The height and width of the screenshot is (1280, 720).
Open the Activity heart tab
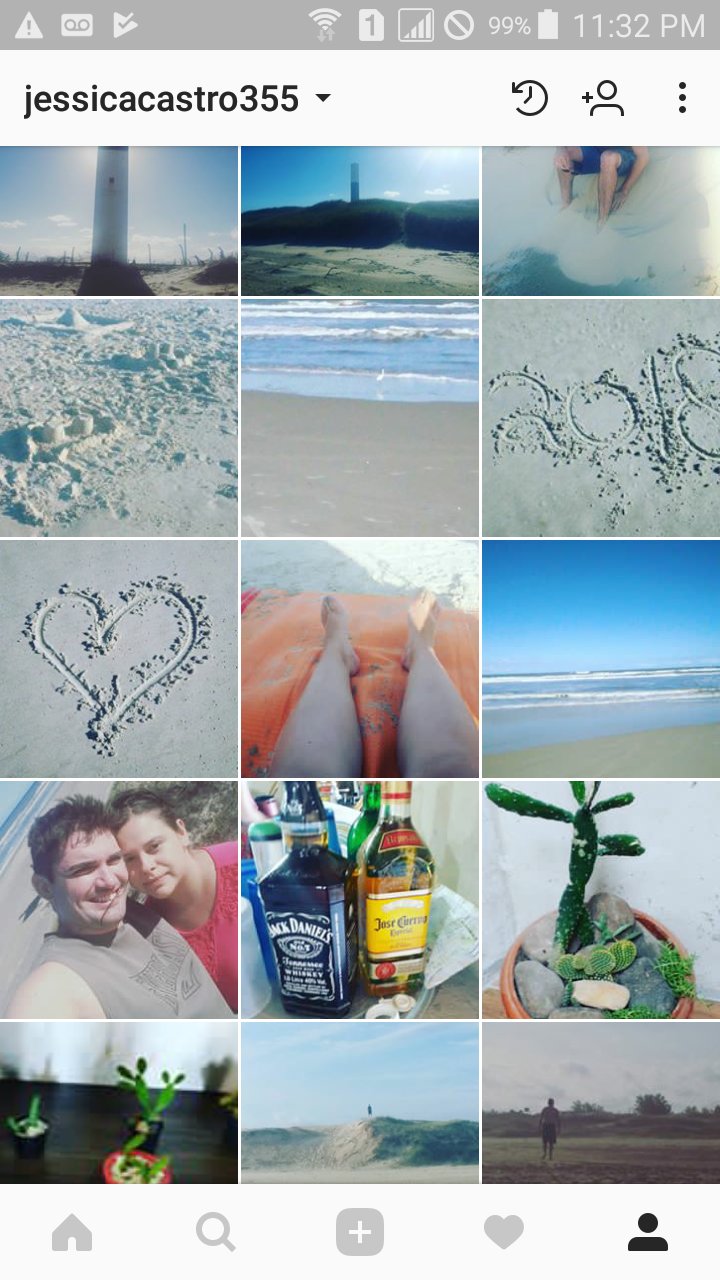click(x=504, y=1233)
